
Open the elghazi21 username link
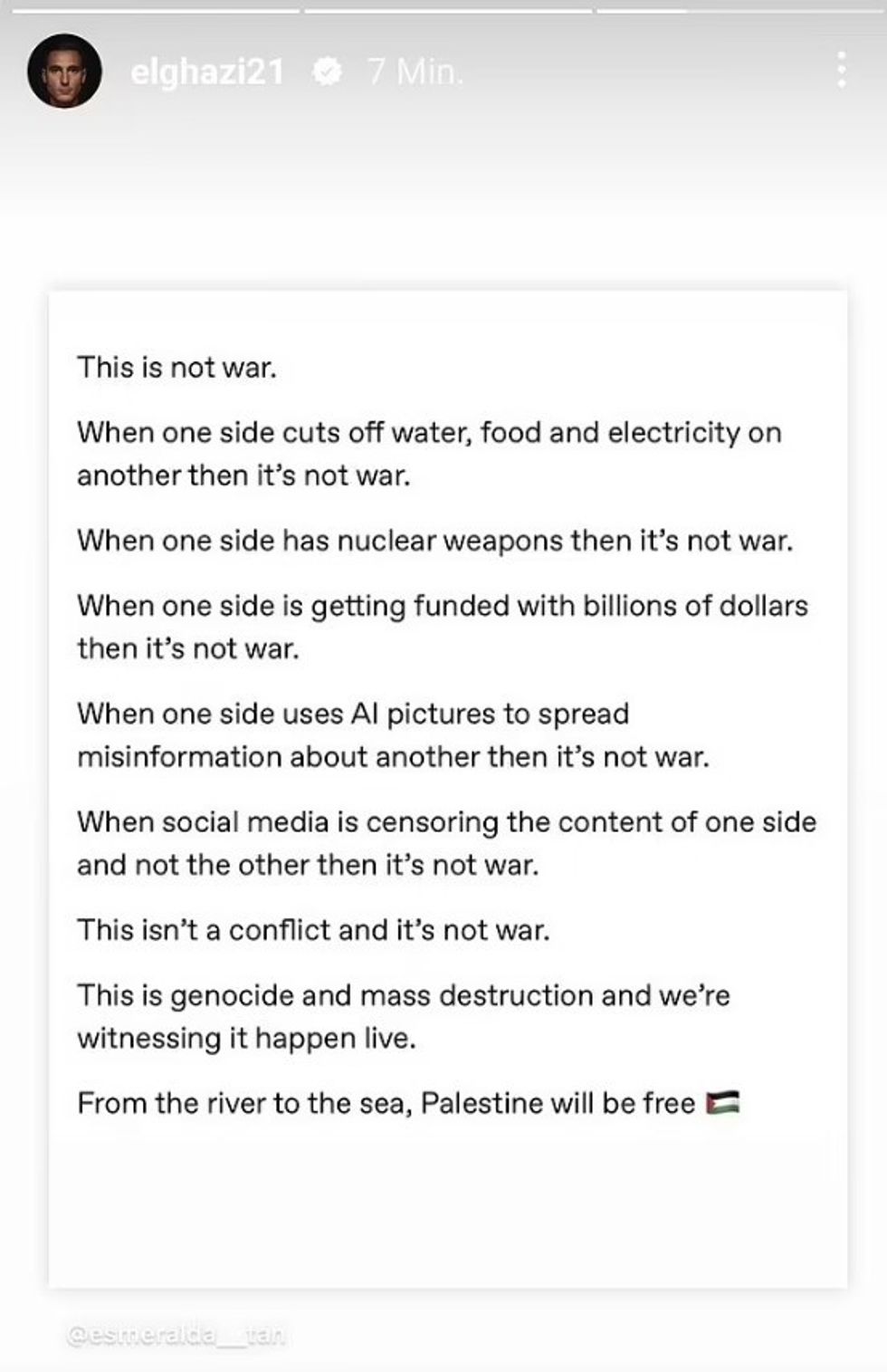[x=207, y=72]
